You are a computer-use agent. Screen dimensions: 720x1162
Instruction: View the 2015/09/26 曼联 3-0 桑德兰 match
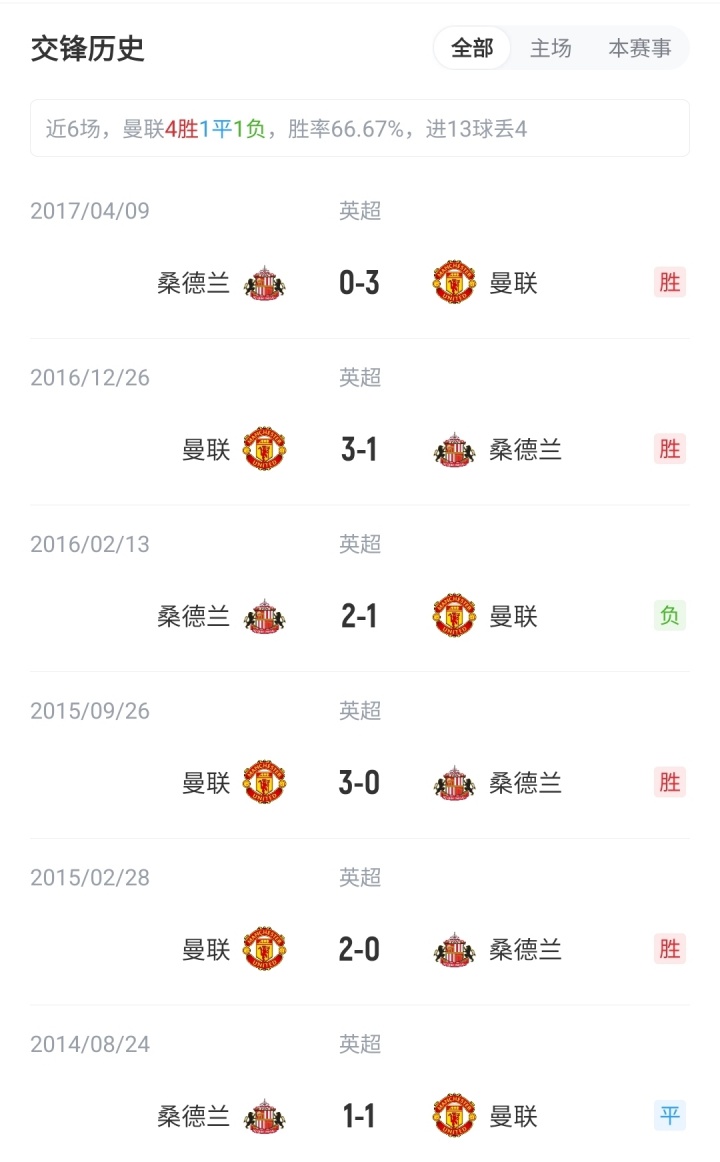point(359,783)
